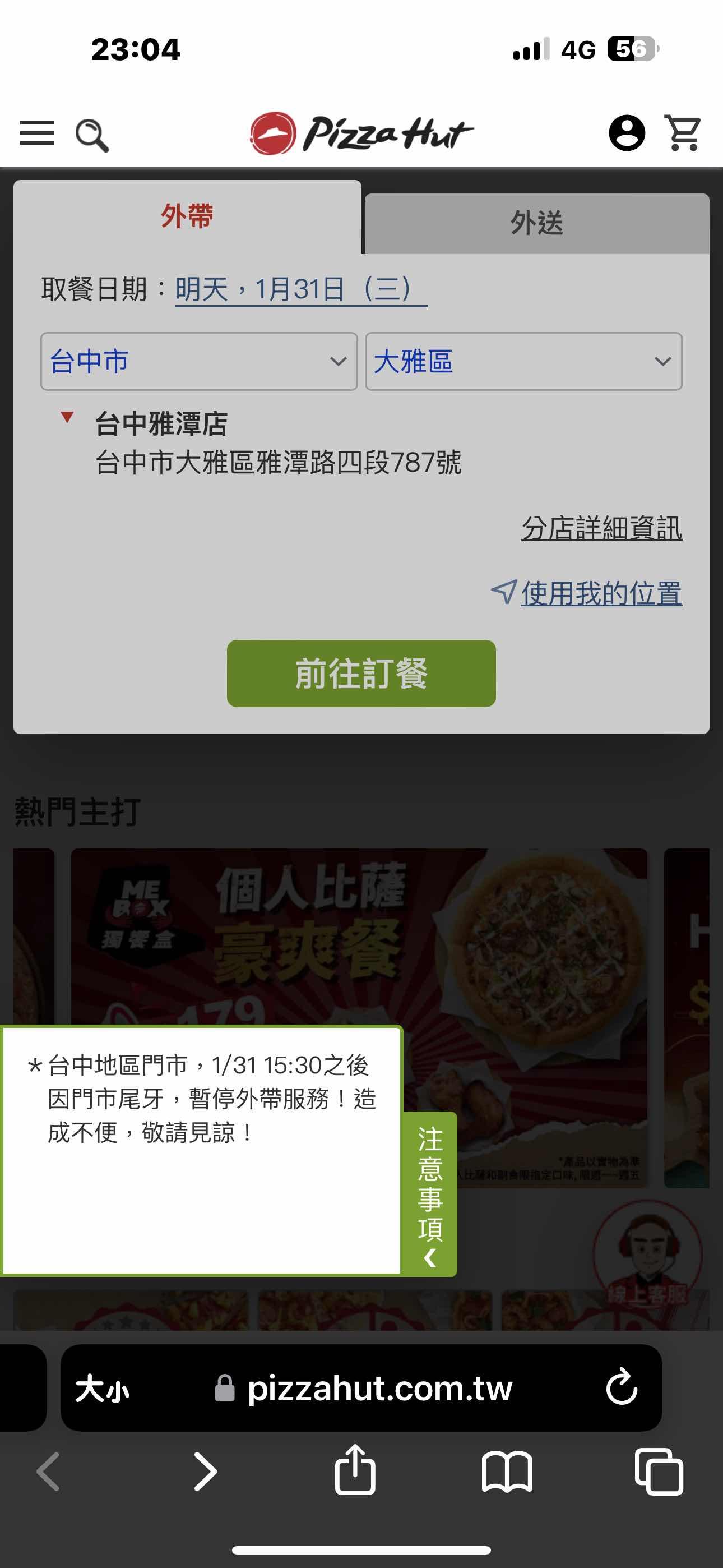Select the 台中雅潭店 store
The image size is (723, 1568).
[161, 423]
